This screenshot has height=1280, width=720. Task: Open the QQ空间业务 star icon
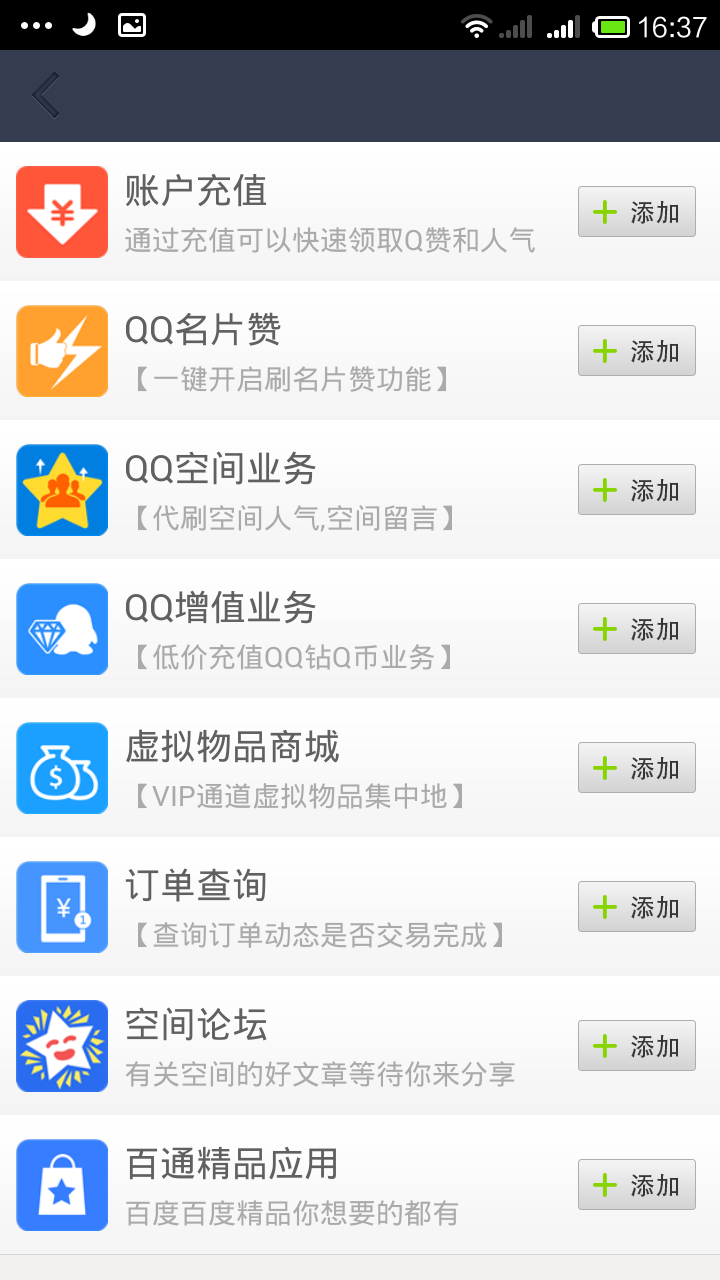tap(61, 490)
